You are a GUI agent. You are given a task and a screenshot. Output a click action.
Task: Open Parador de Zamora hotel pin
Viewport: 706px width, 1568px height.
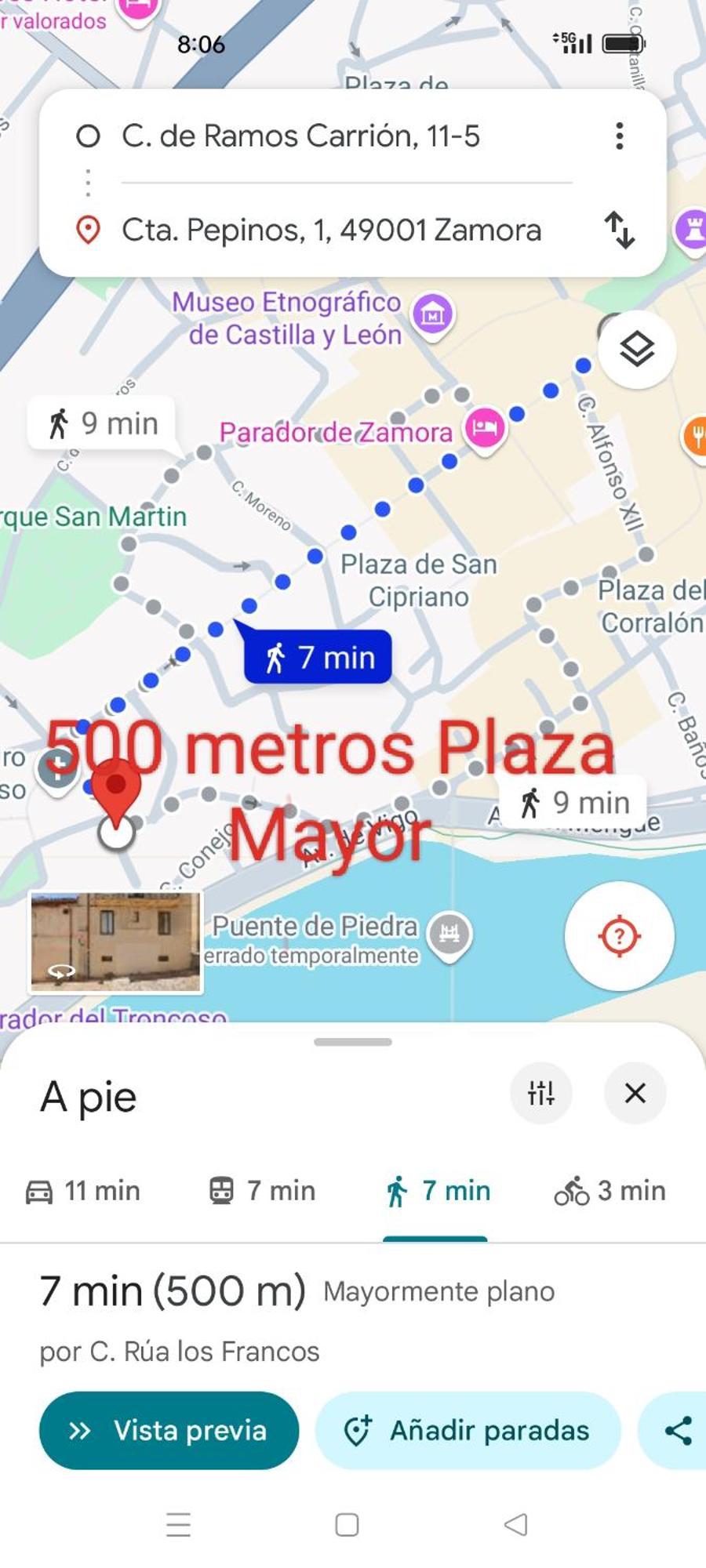click(x=484, y=428)
